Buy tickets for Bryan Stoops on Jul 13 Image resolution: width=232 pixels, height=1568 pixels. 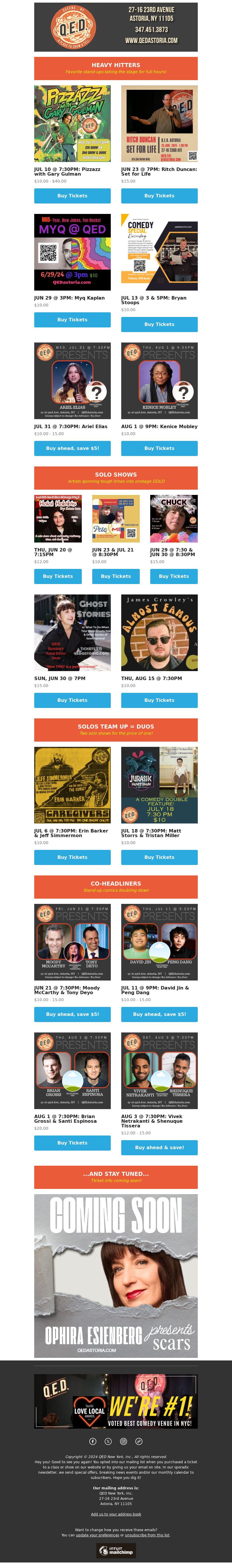[159, 325]
